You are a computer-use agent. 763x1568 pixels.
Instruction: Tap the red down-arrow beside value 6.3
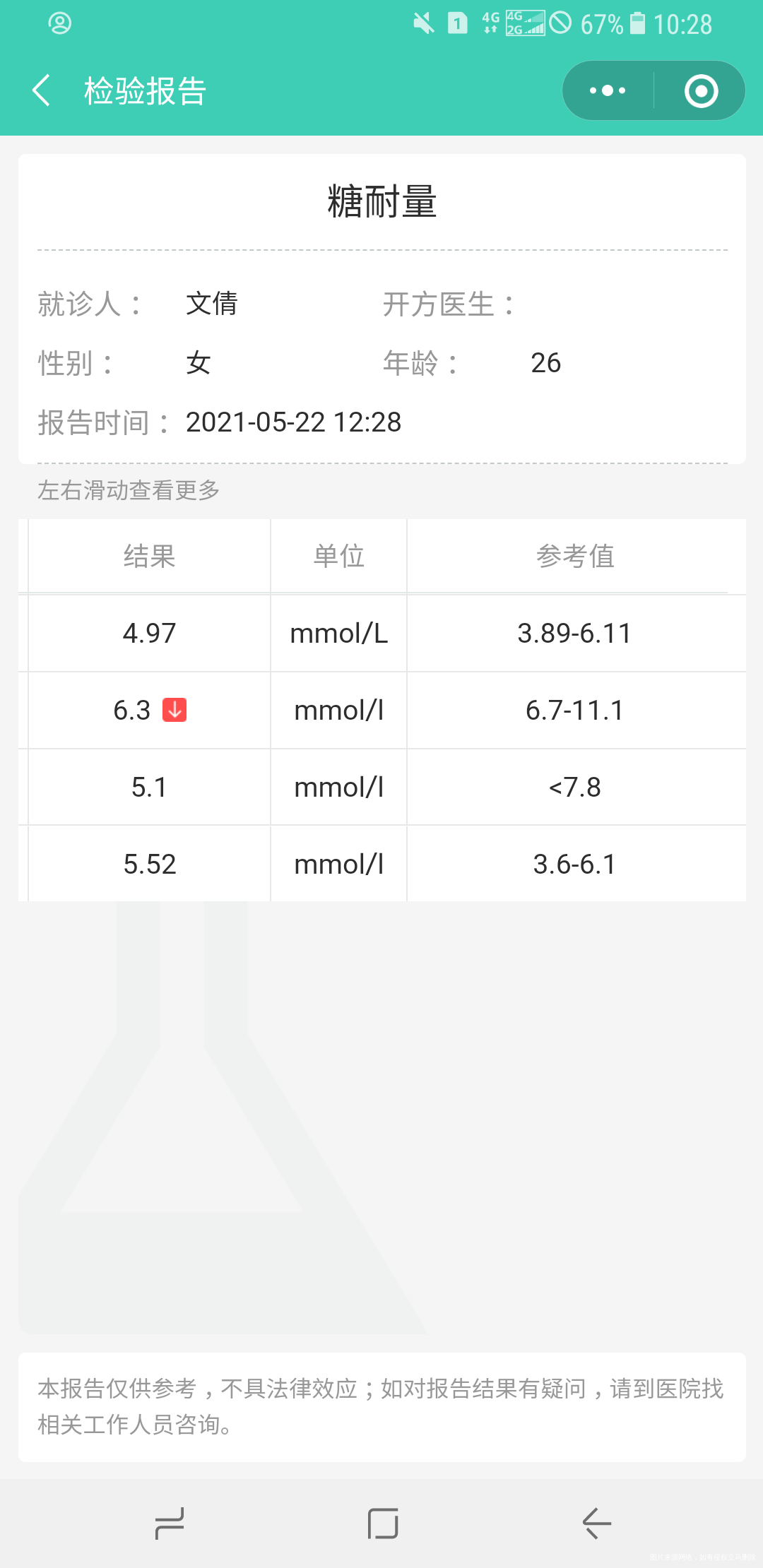tap(175, 711)
